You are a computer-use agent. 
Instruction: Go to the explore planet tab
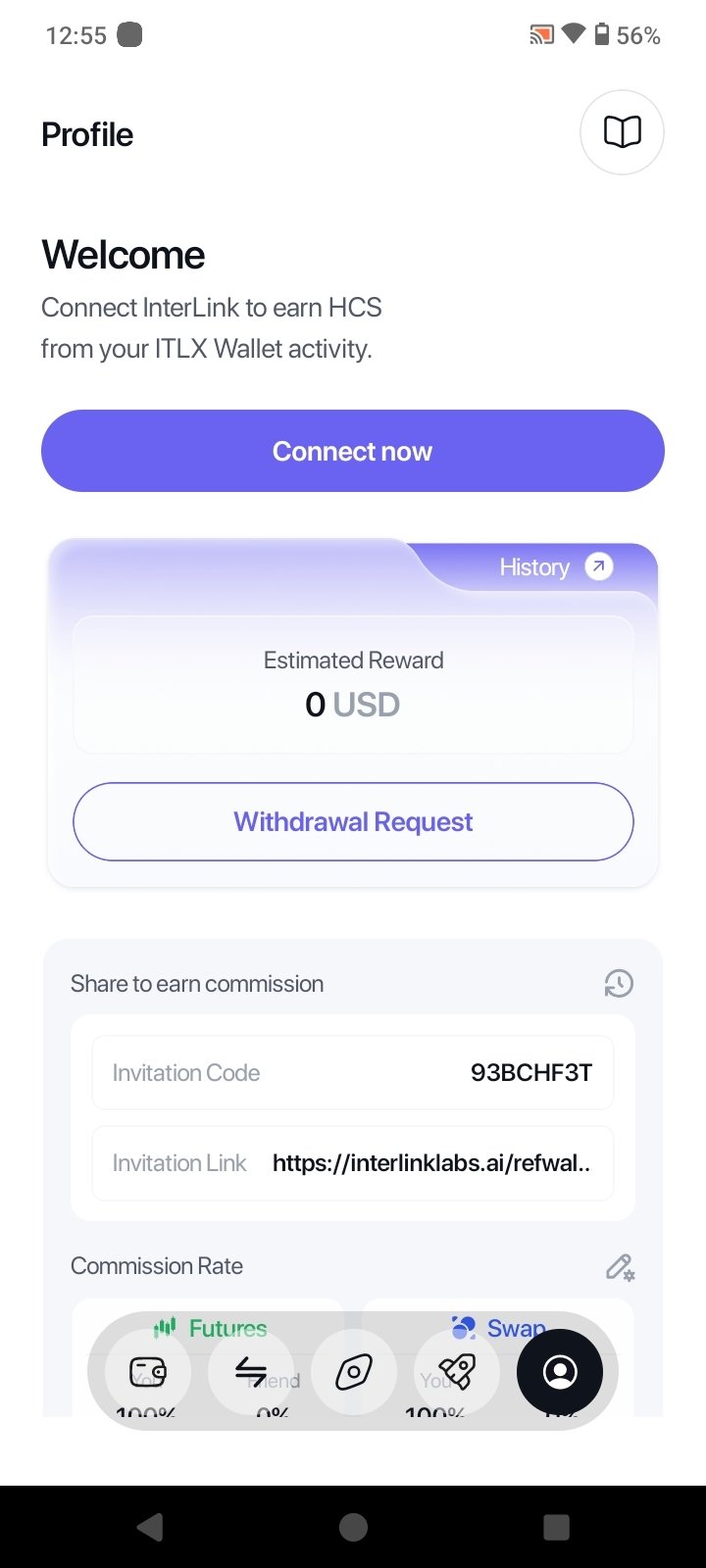(x=353, y=1372)
